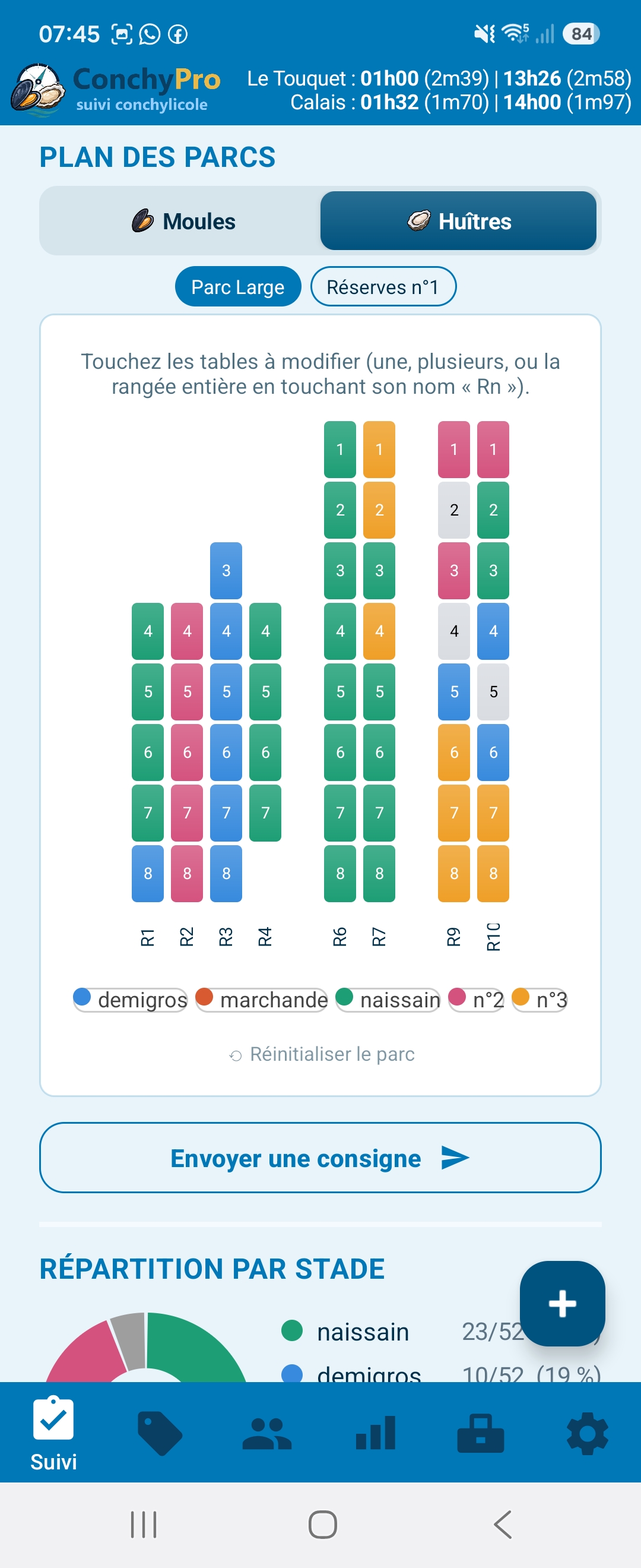
Task: Select the Suivi tab
Action: (x=53, y=1434)
